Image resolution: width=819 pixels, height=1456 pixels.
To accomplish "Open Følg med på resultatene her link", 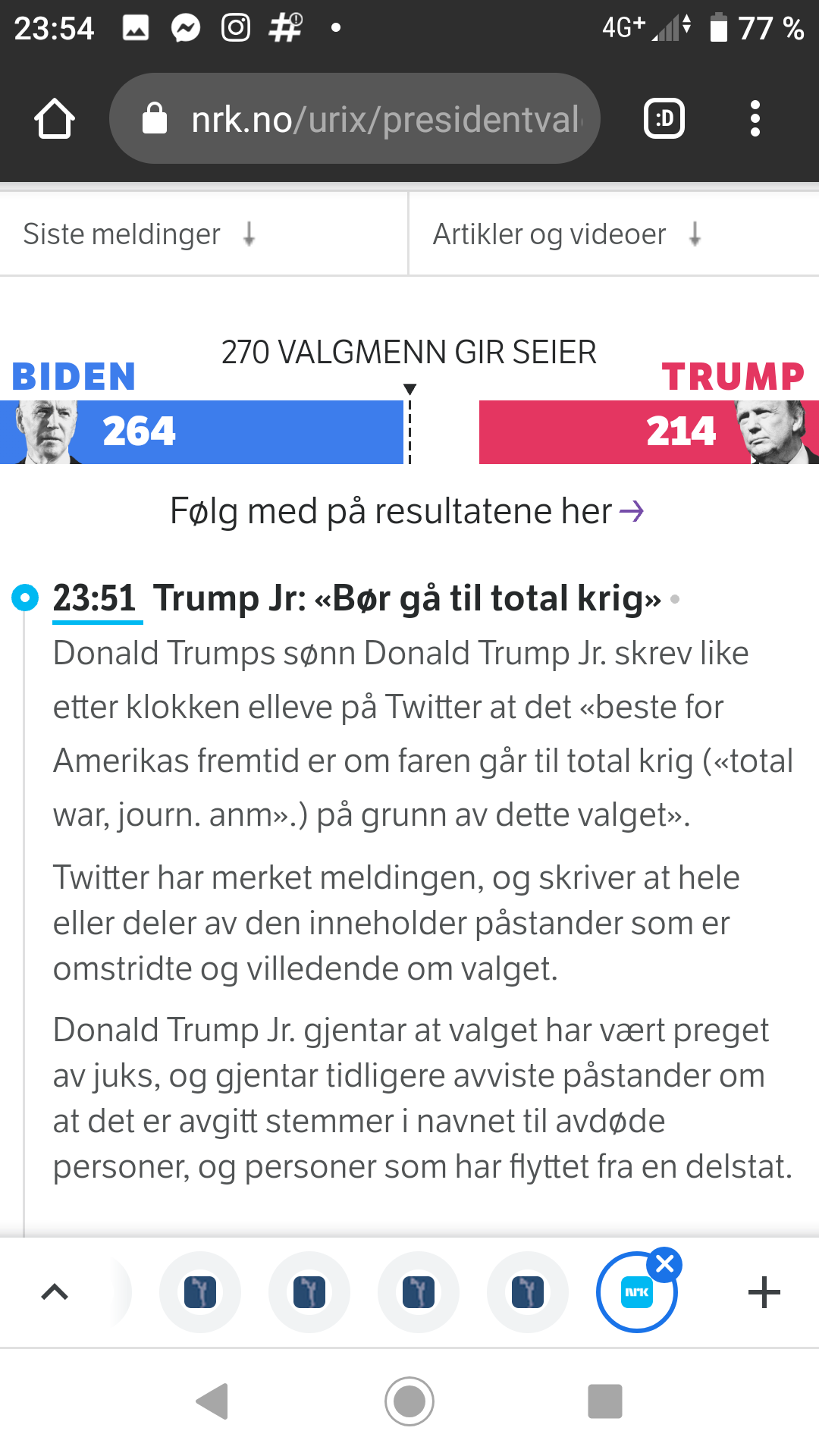I will pyautogui.click(x=407, y=511).
